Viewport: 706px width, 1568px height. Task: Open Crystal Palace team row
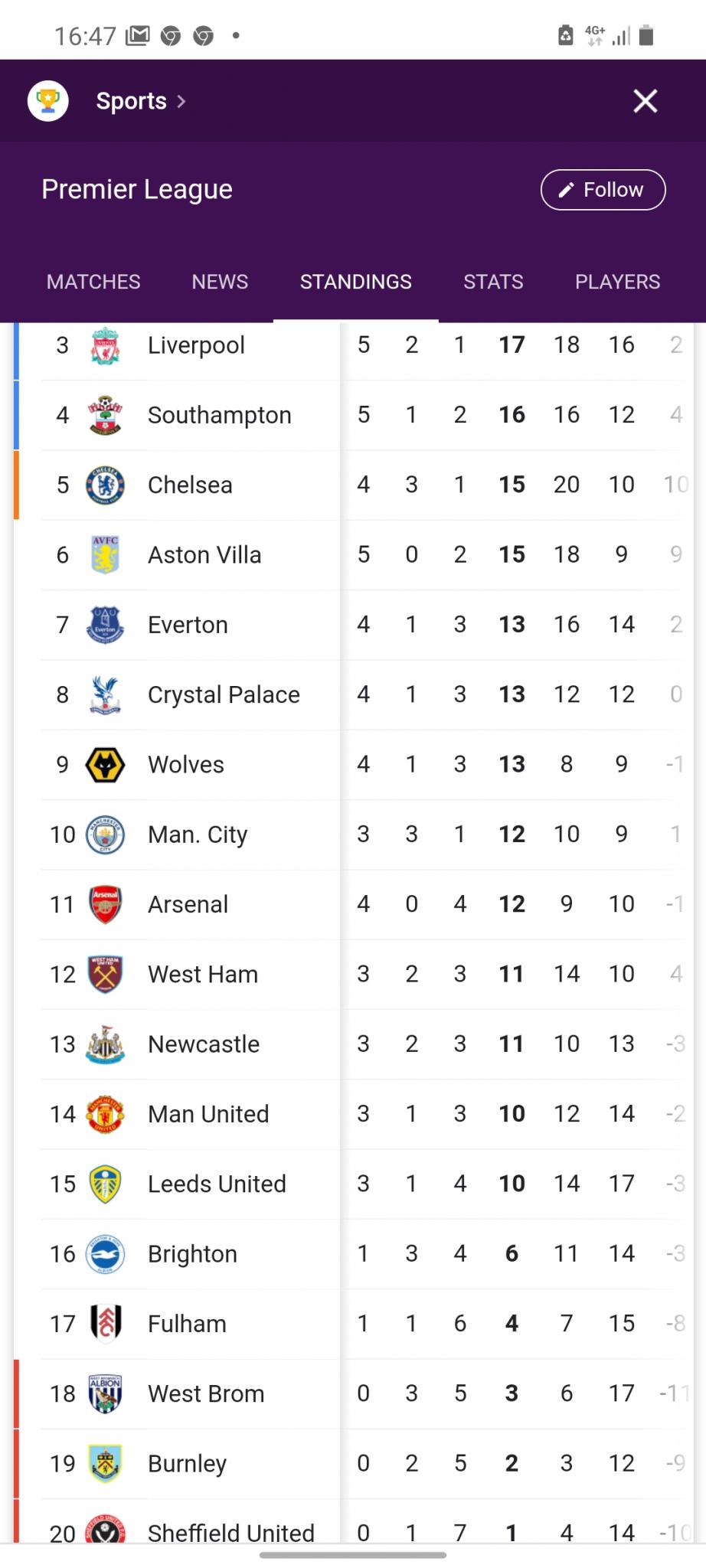353,694
